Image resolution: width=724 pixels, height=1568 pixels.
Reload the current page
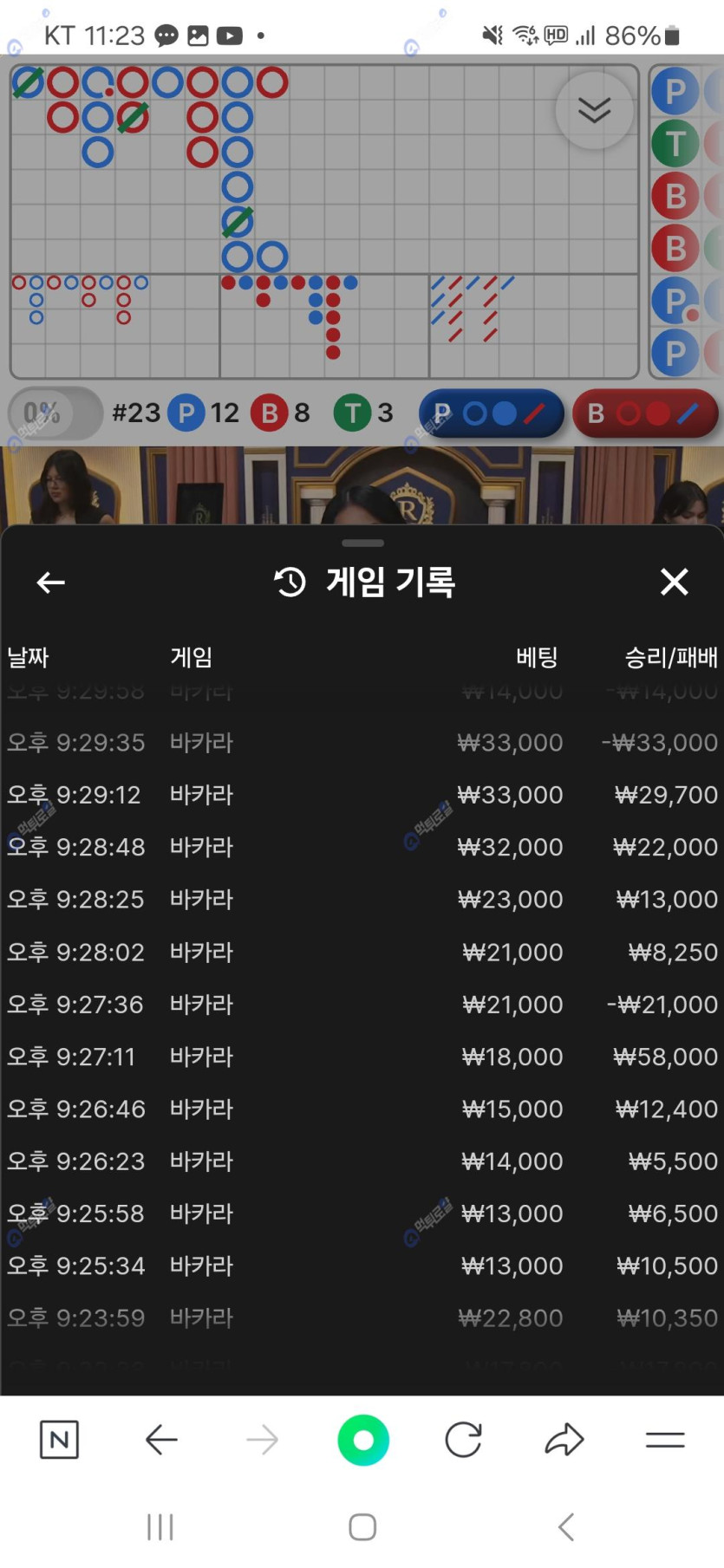[463, 1440]
